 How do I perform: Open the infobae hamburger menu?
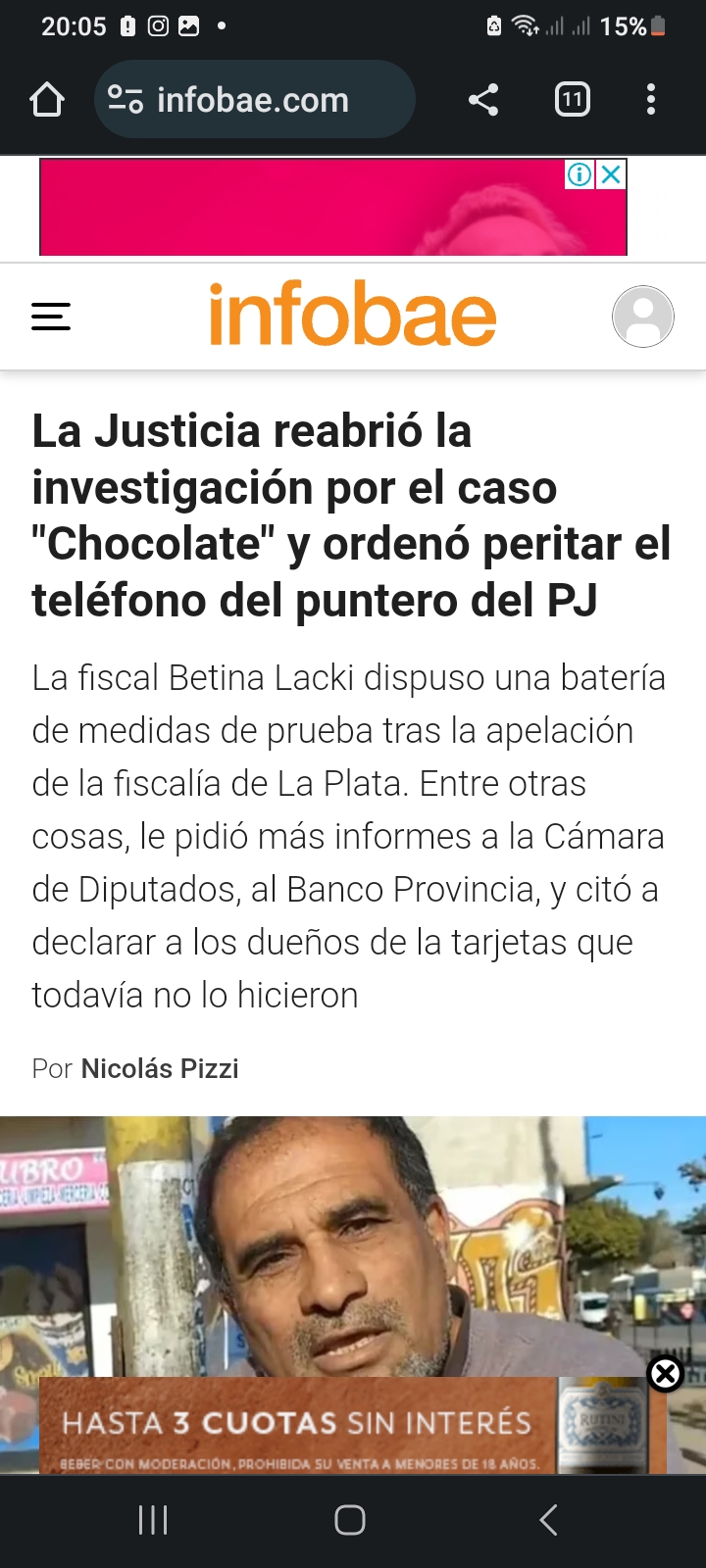coord(51,317)
